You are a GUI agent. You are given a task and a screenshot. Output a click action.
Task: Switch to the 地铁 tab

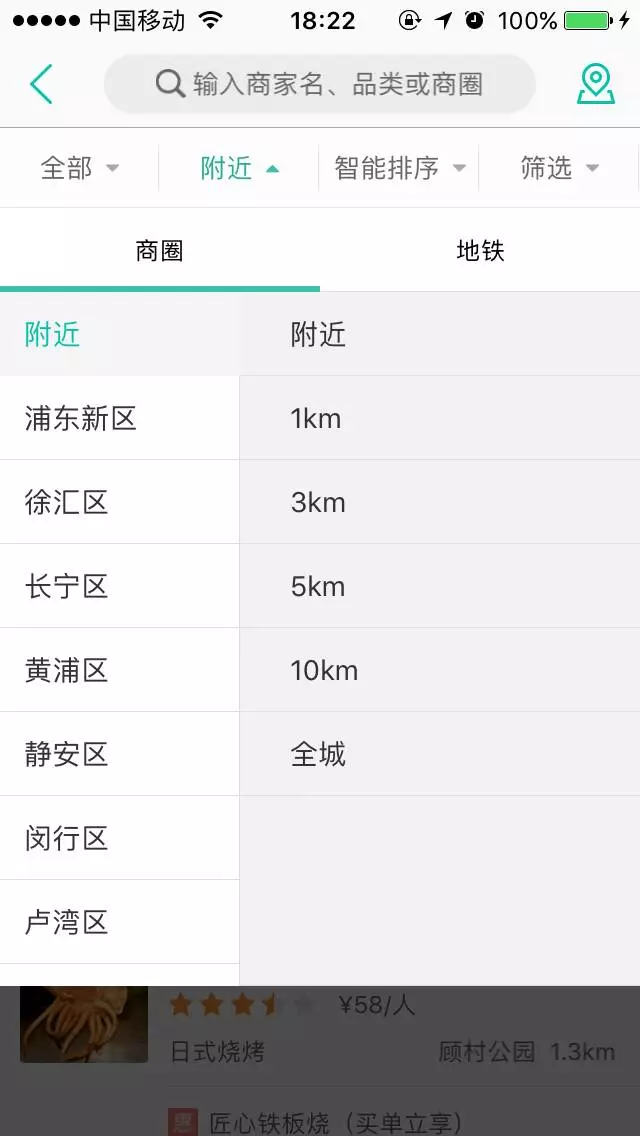coord(480,251)
